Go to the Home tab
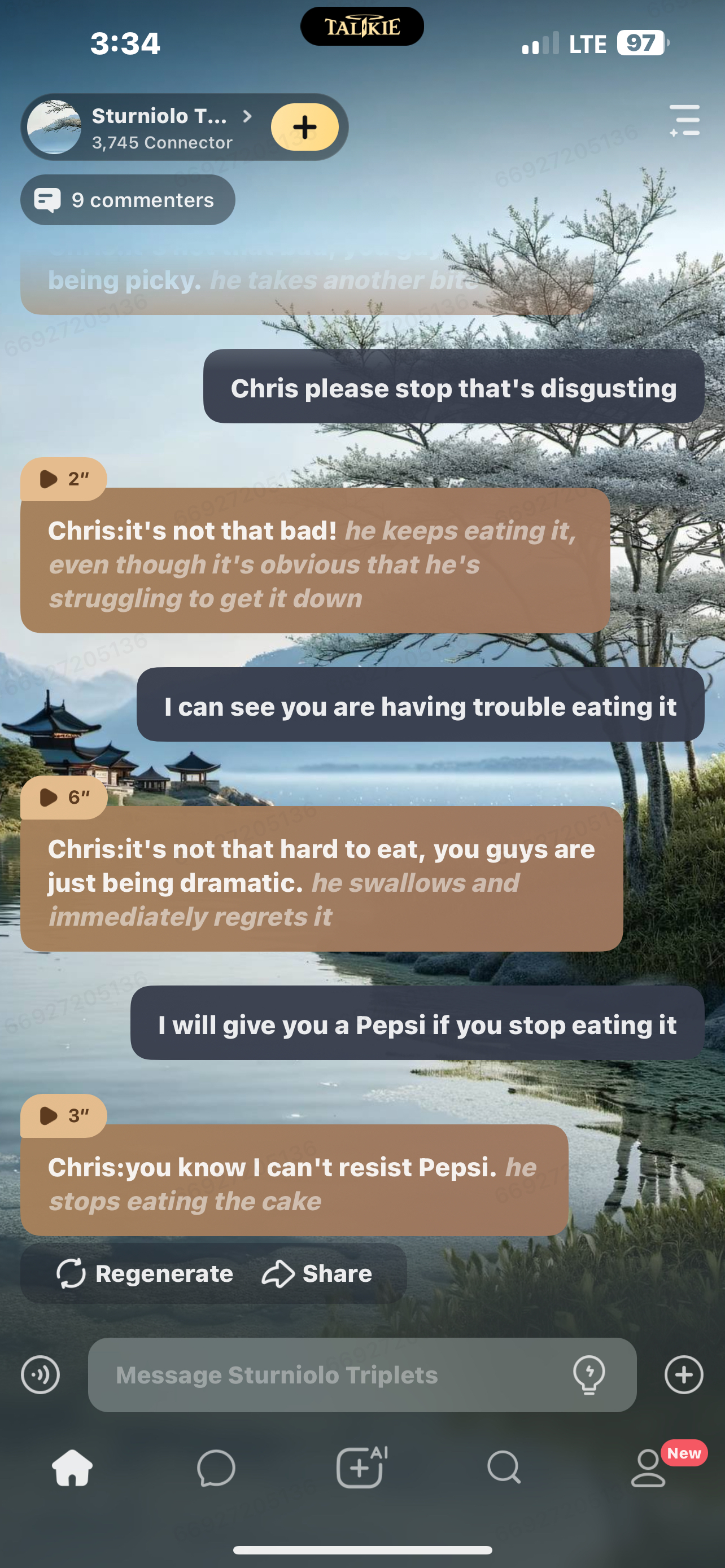This screenshot has width=725, height=1568. pyautogui.click(x=72, y=1468)
